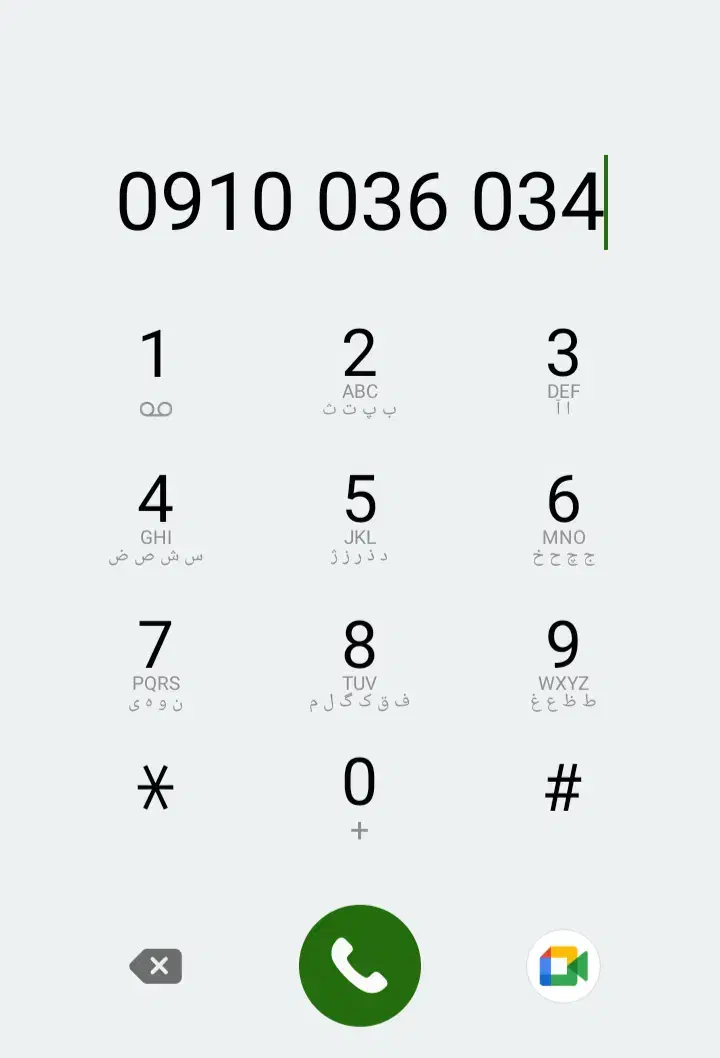Tap the phone number entry field

pos(360,202)
